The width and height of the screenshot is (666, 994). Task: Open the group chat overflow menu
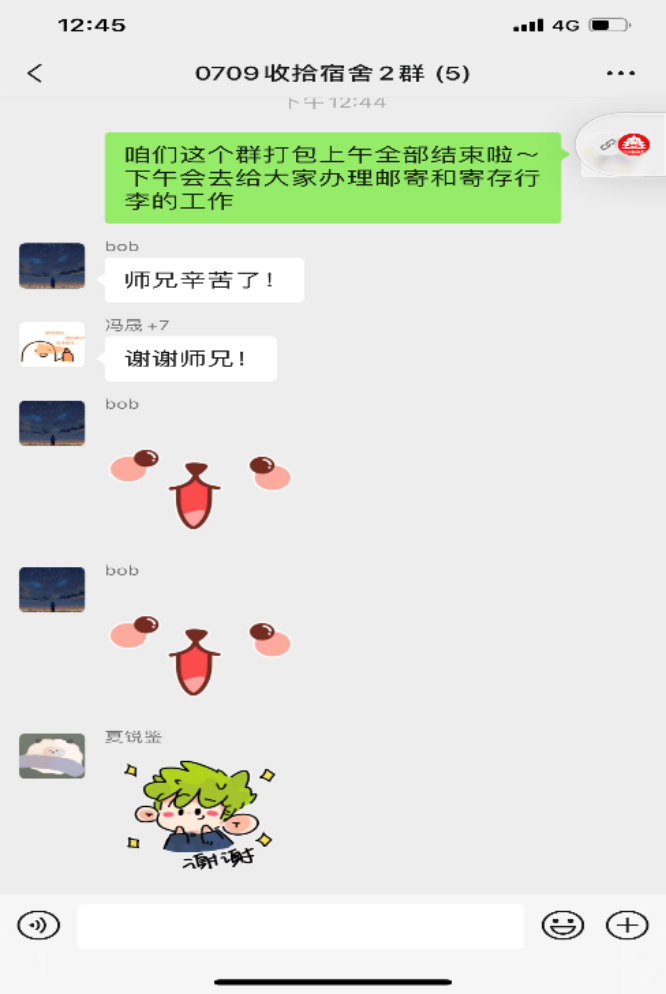pos(620,74)
